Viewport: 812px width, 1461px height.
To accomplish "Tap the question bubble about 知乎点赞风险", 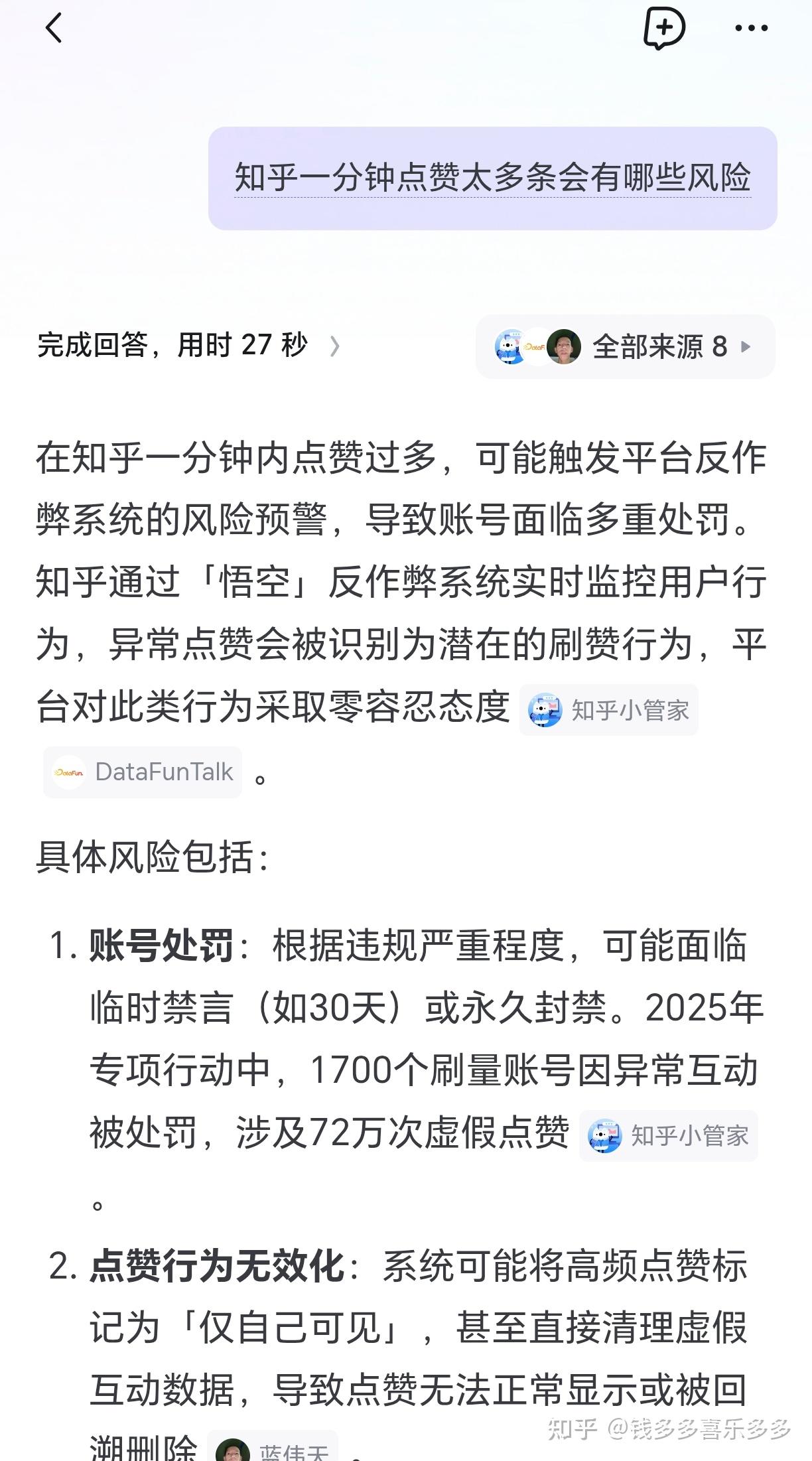I will point(493,178).
